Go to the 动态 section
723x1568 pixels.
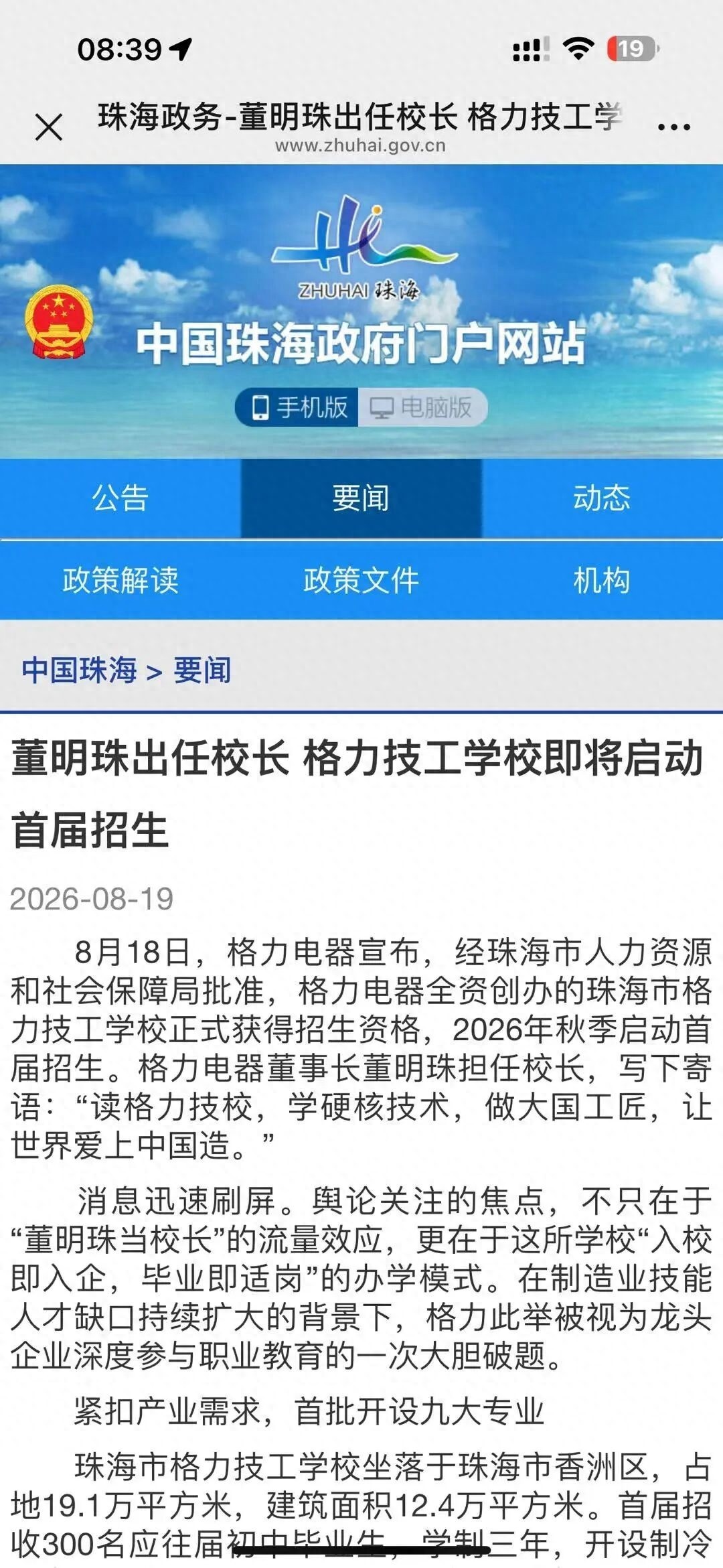click(602, 498)
